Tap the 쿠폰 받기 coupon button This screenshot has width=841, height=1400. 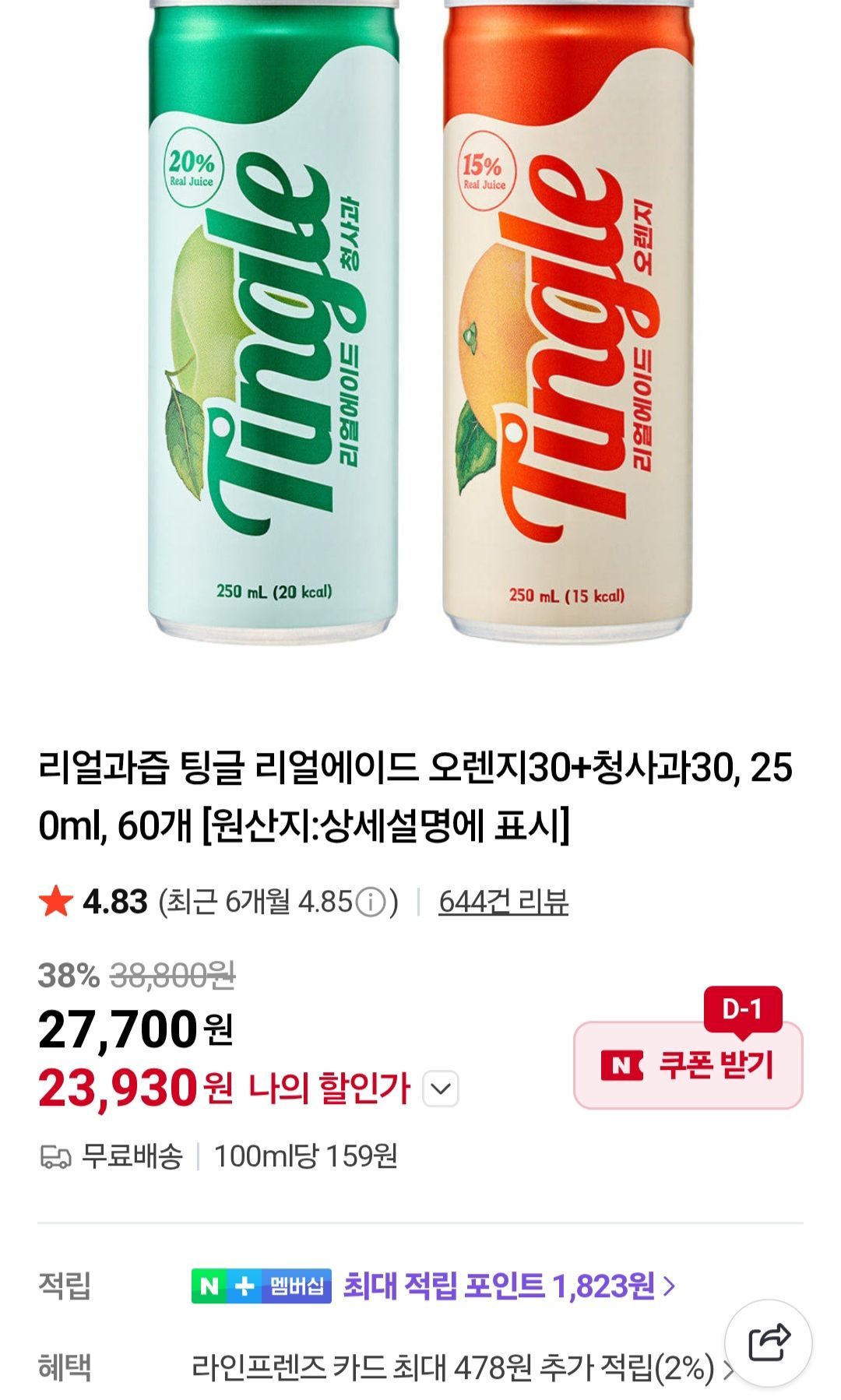point(688,1064)
